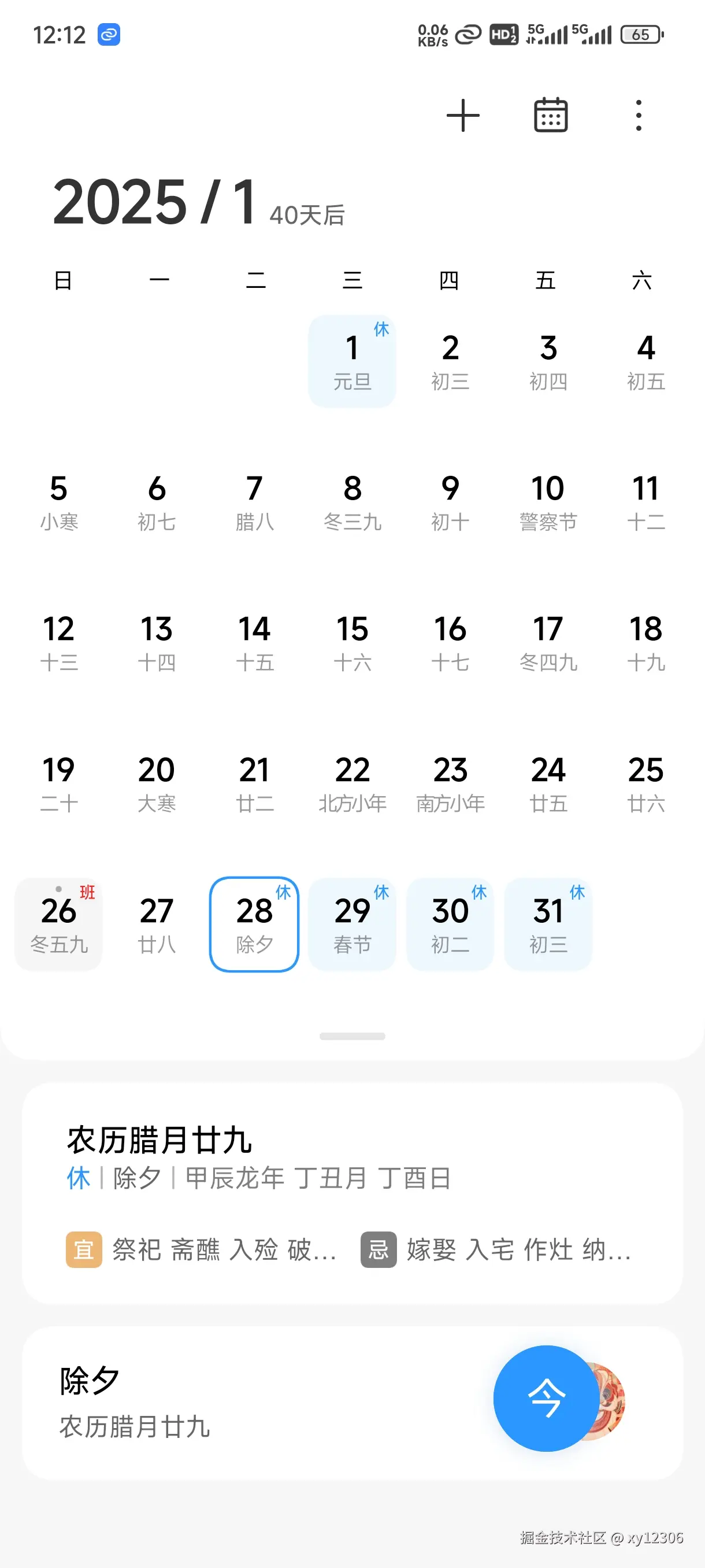Tap the HD icon in the status bar
Image resolution: width=705 pixels, height=1568 pixels.
(x=503, y=35)
